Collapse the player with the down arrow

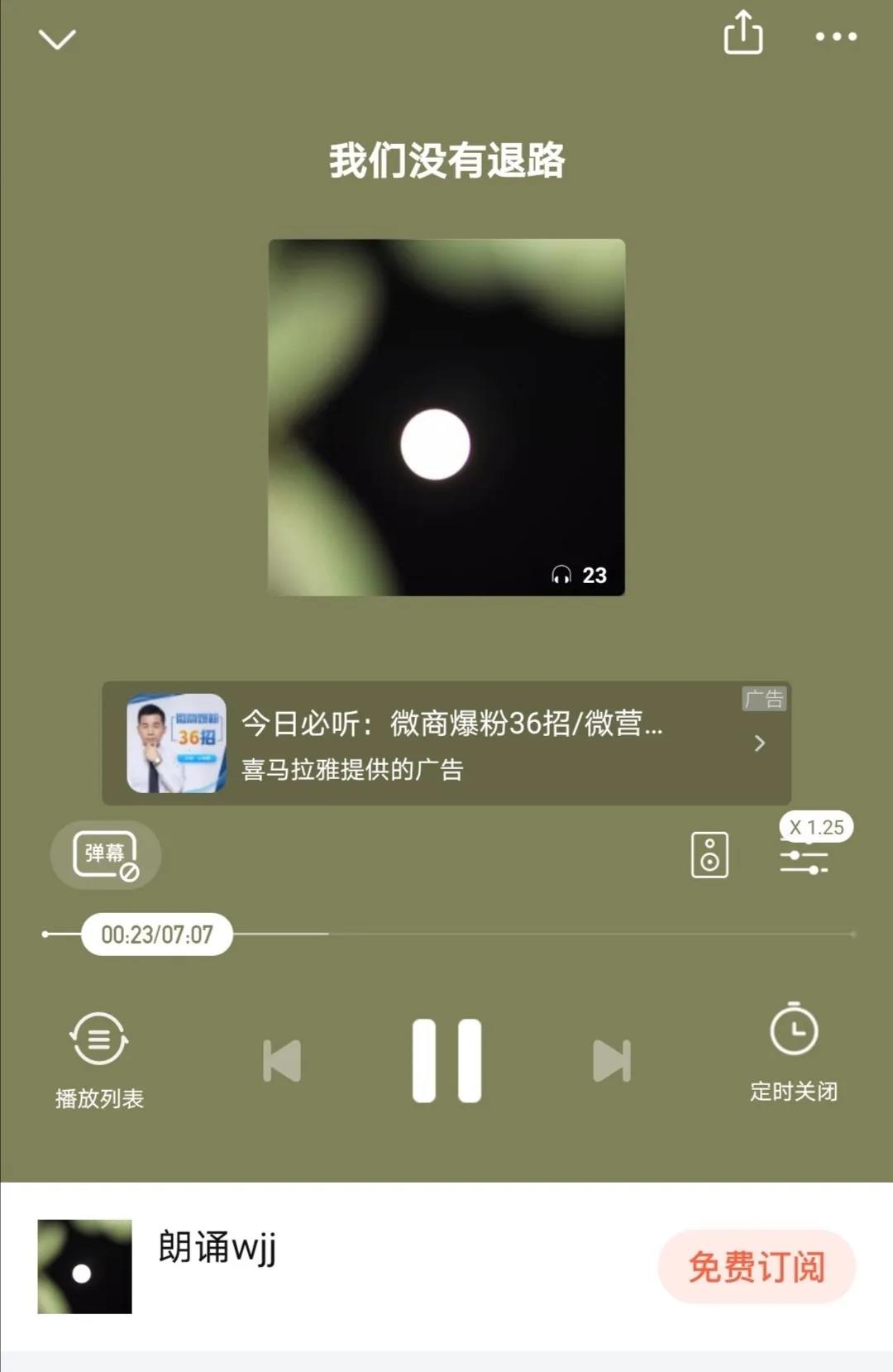pyautogui.click(x=57, y=39)
